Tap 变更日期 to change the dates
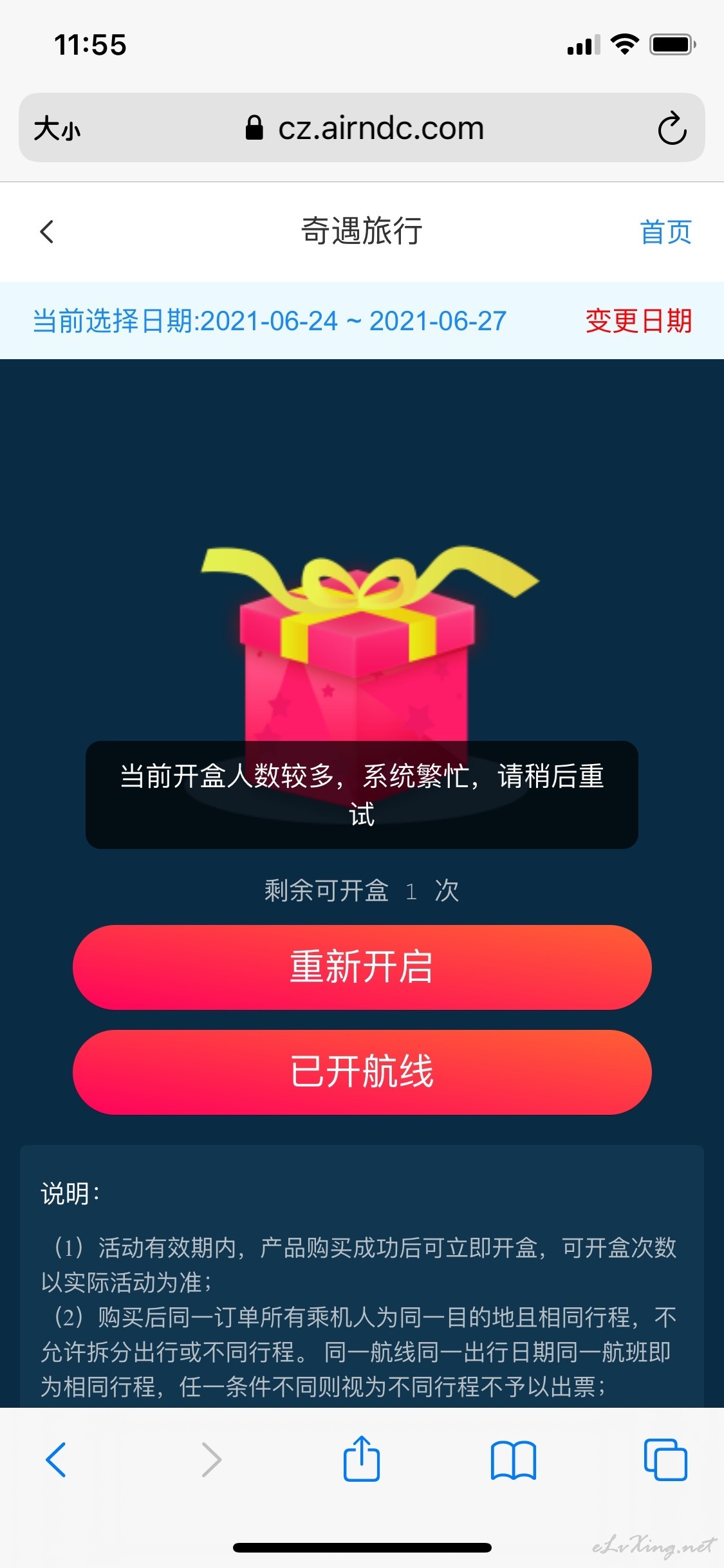724x1568 pixels. coord(638,321)
